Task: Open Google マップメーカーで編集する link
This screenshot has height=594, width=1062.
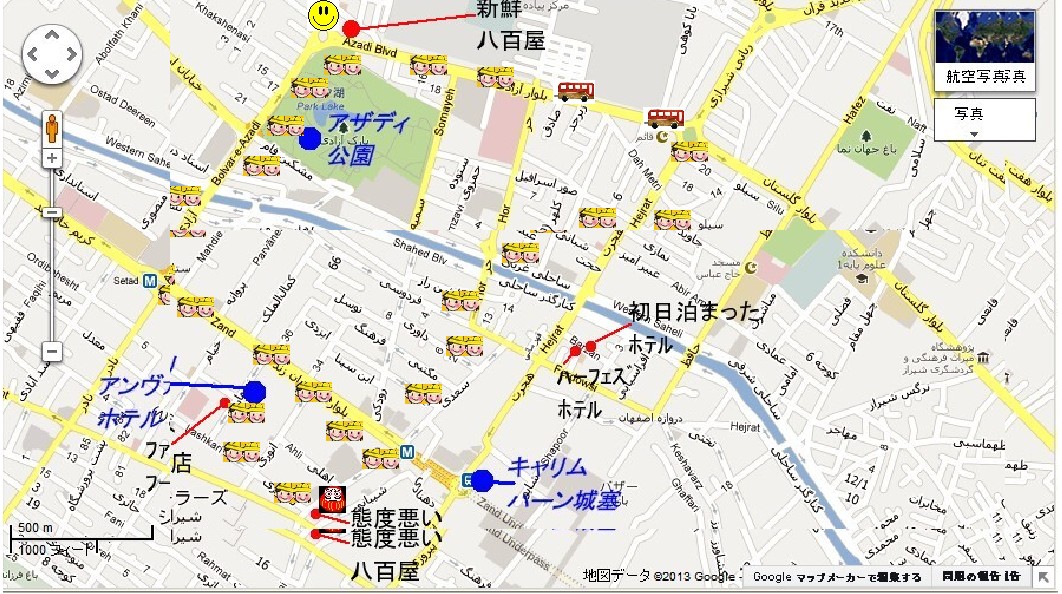Action: tap(836, 577)
